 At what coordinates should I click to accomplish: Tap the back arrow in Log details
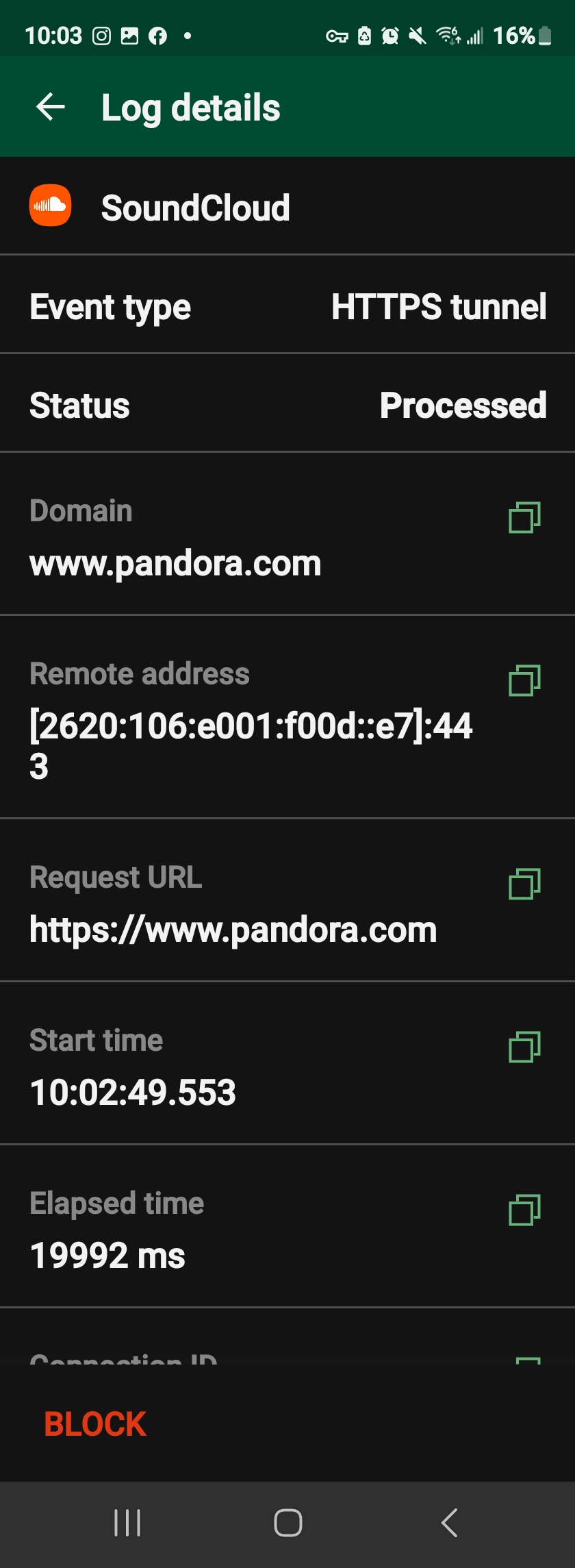51,106
